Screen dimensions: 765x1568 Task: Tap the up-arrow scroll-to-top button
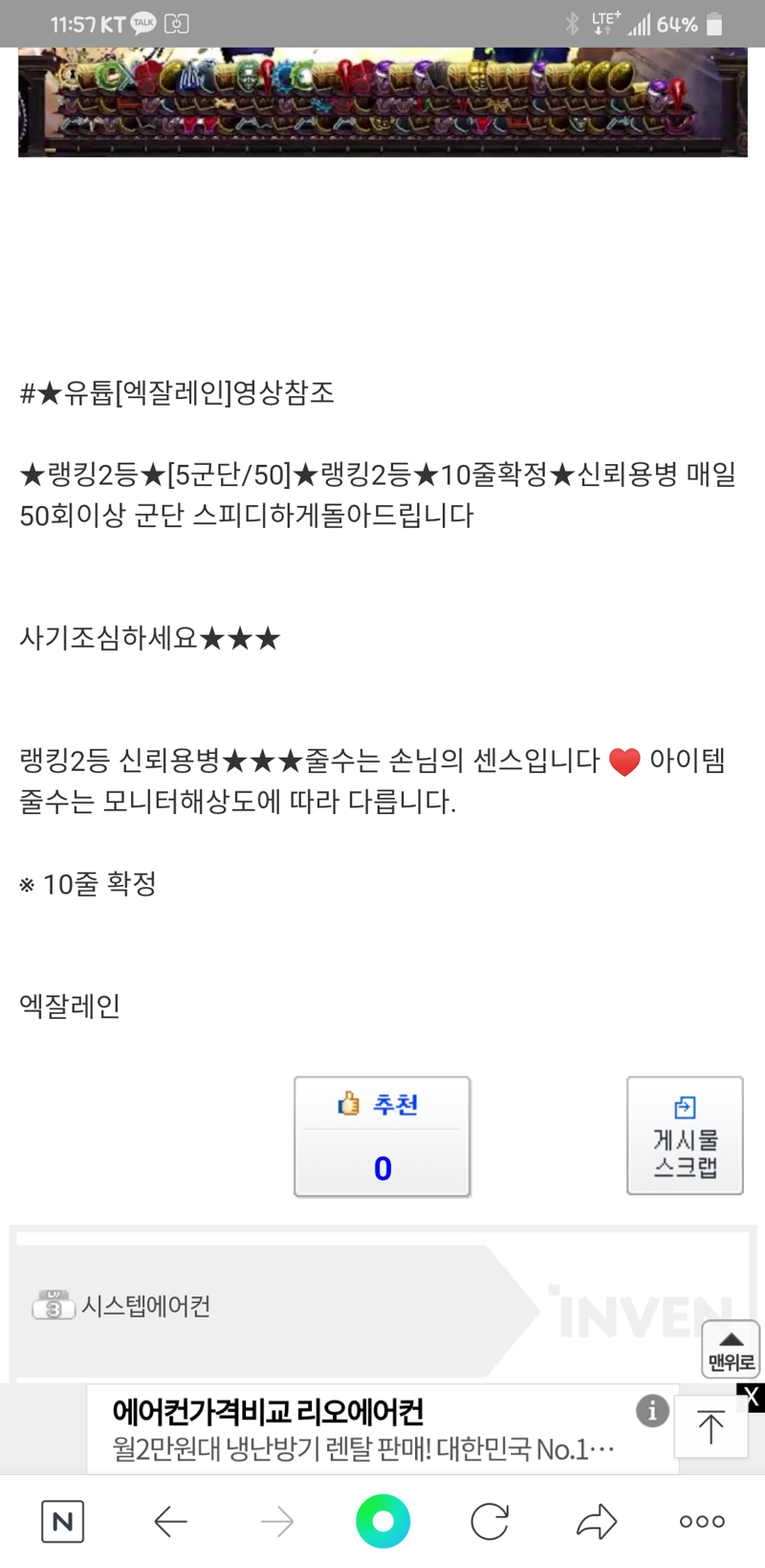click(710, 1426)
